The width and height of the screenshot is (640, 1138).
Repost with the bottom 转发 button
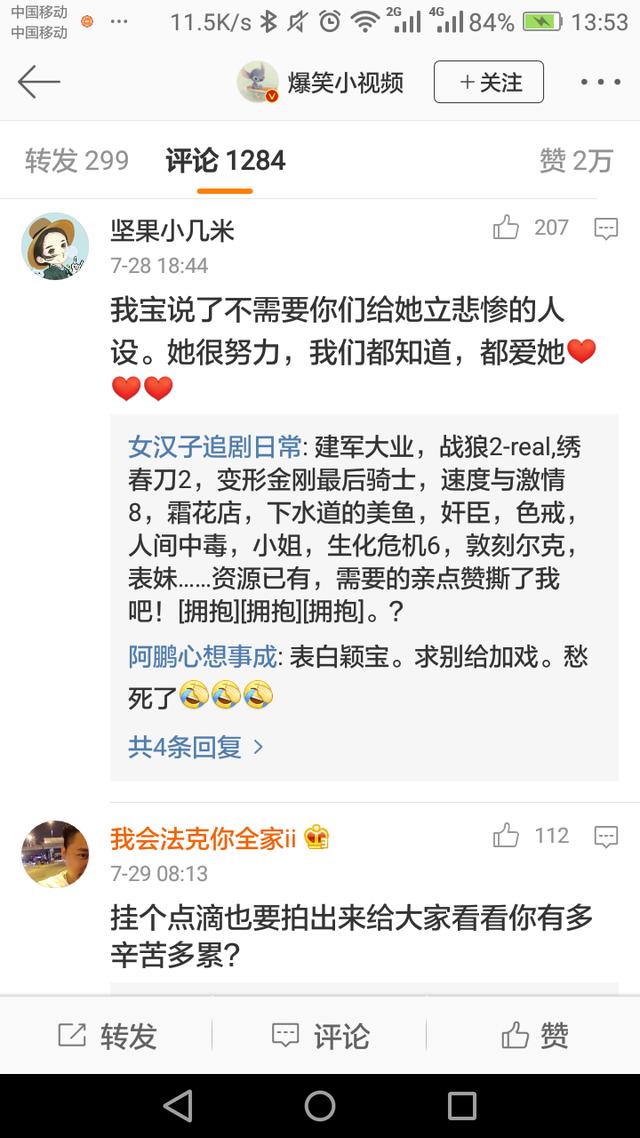click(107, 1035)
